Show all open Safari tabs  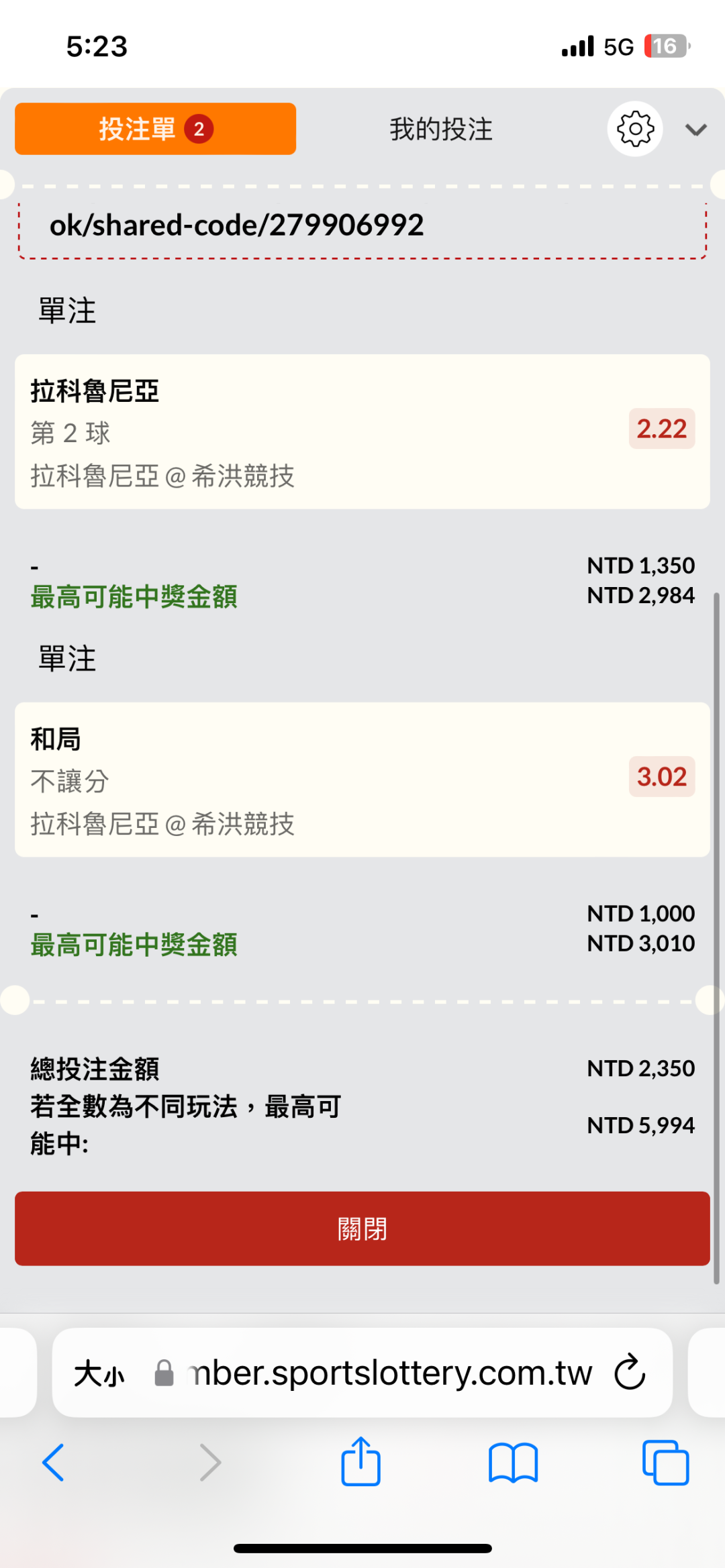[x=665, y=1462]
